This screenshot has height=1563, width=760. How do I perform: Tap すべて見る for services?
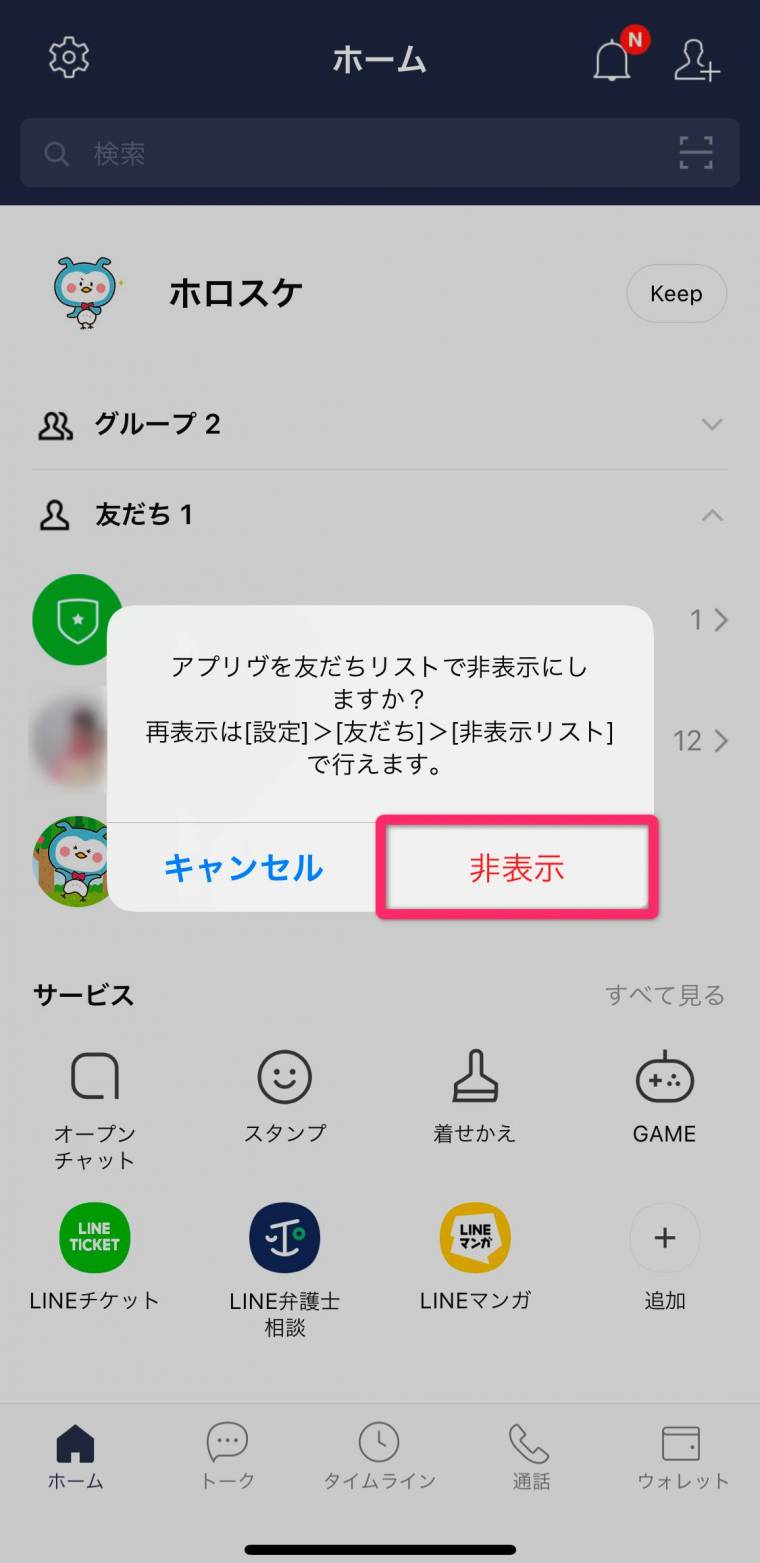tap(664, 995)
